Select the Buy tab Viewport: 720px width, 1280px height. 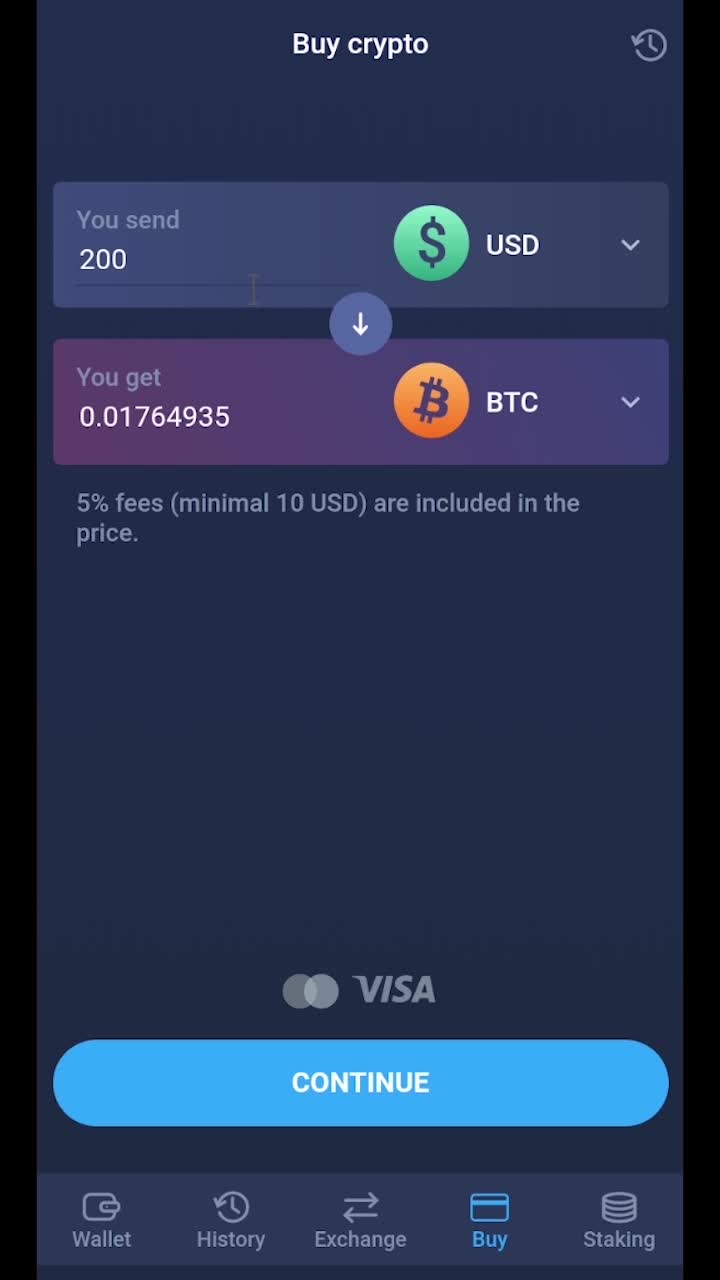coord(489,1220)
